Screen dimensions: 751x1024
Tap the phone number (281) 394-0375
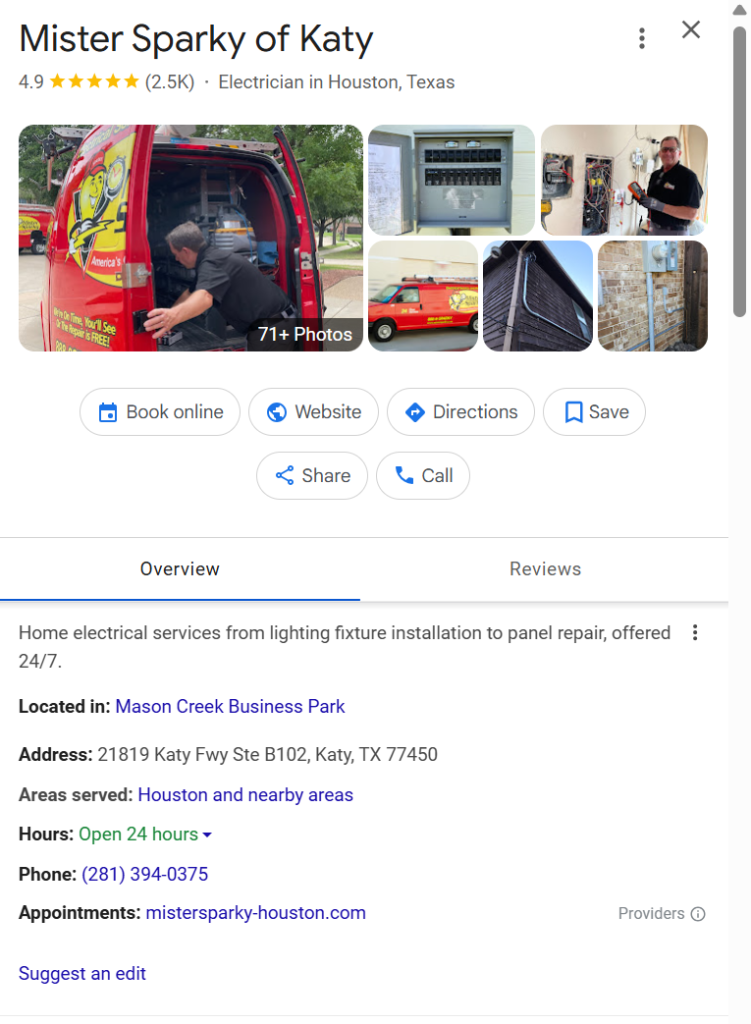click(x=145, y=875)
